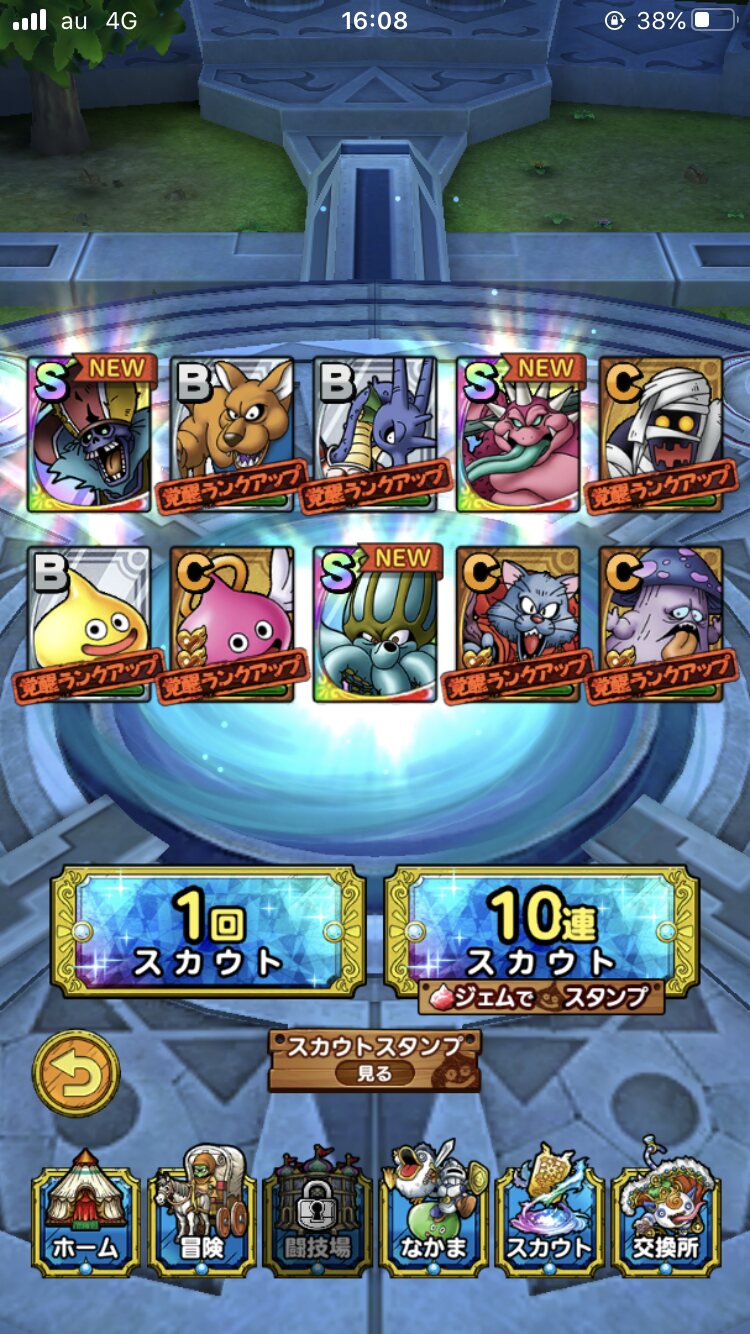Go to the 交換所 tab
The image size is (750, 1334).
(x=665, y=1212)
